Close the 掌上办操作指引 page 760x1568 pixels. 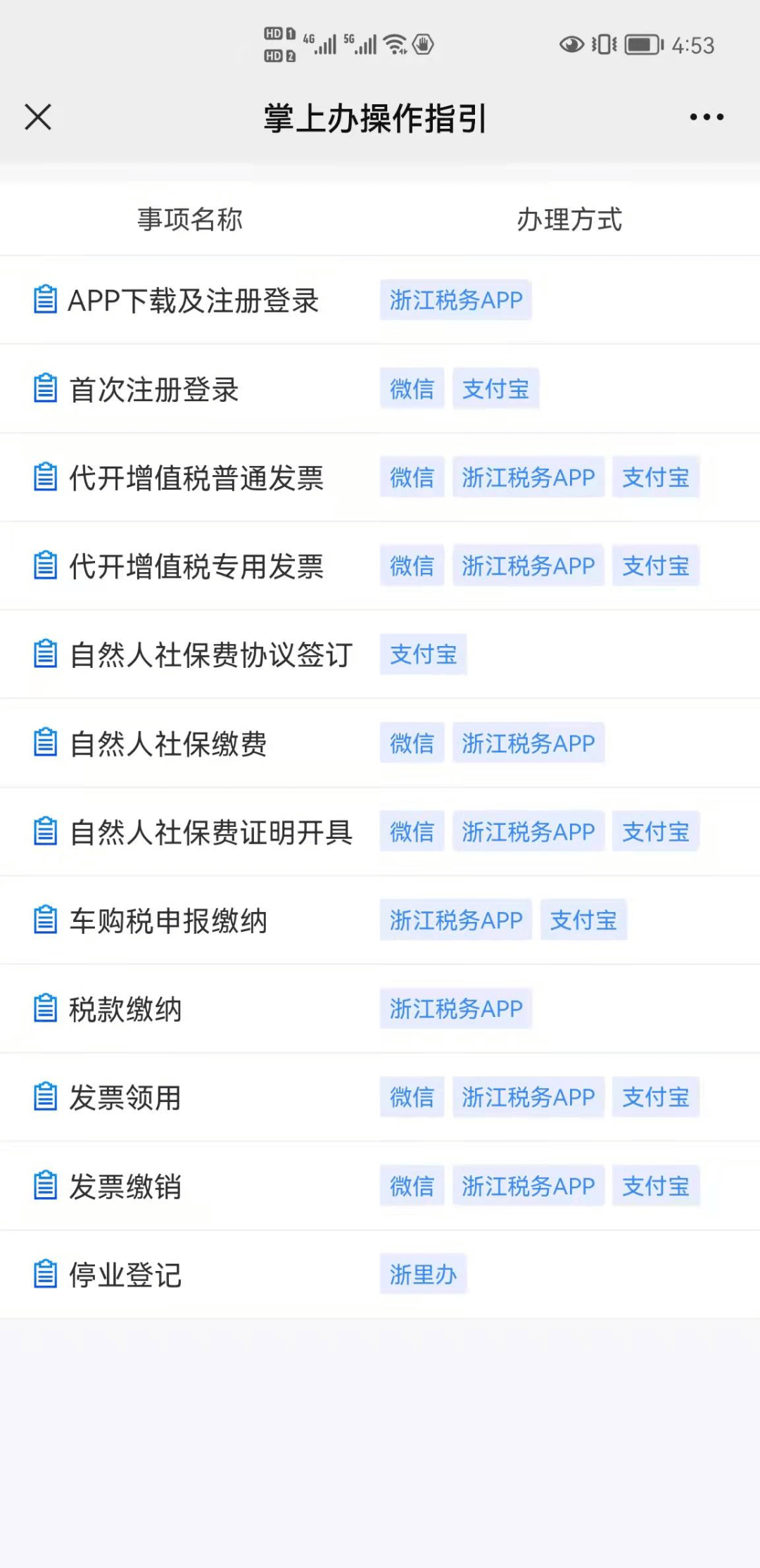coord(38,117)
